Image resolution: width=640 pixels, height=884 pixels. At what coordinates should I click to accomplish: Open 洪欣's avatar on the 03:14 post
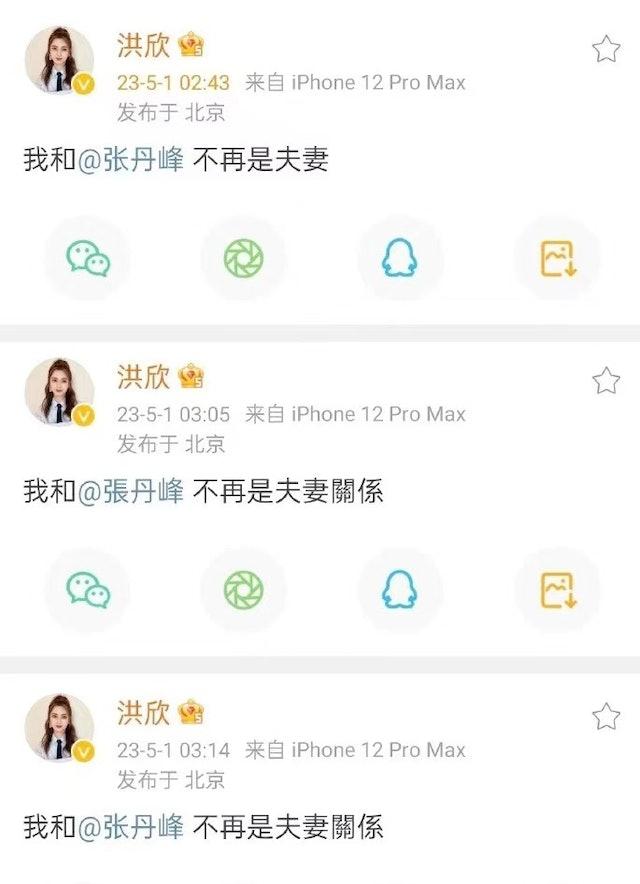click(x=59, y=728)
